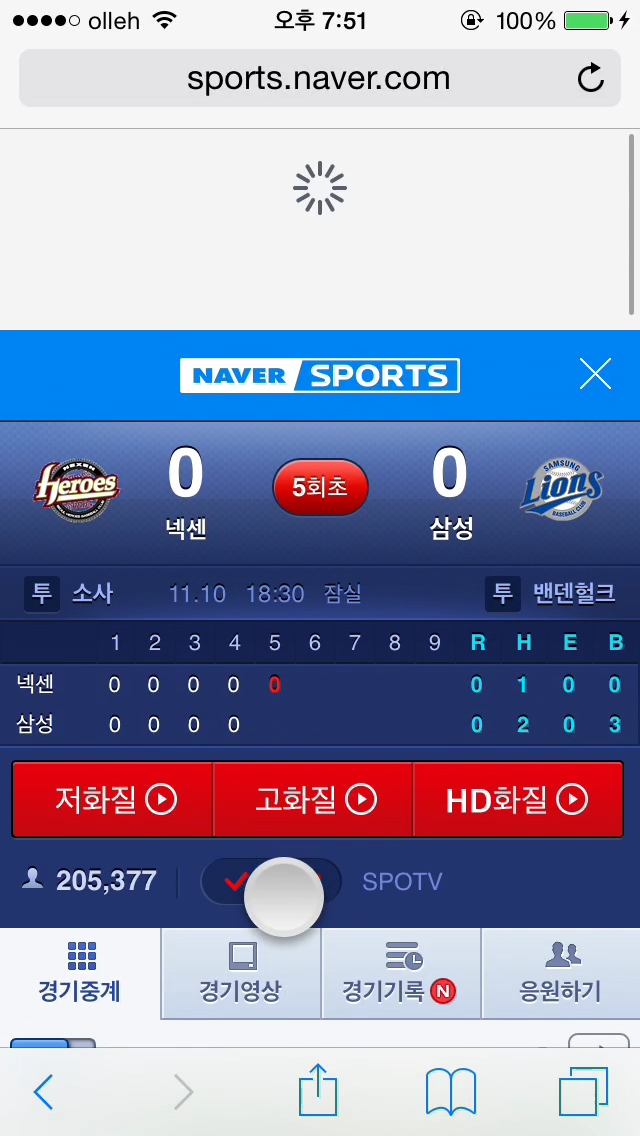This screenshot has width=640, height=1136.
Task: Switch to the 경기중계 tab
Action: point(80,973)
